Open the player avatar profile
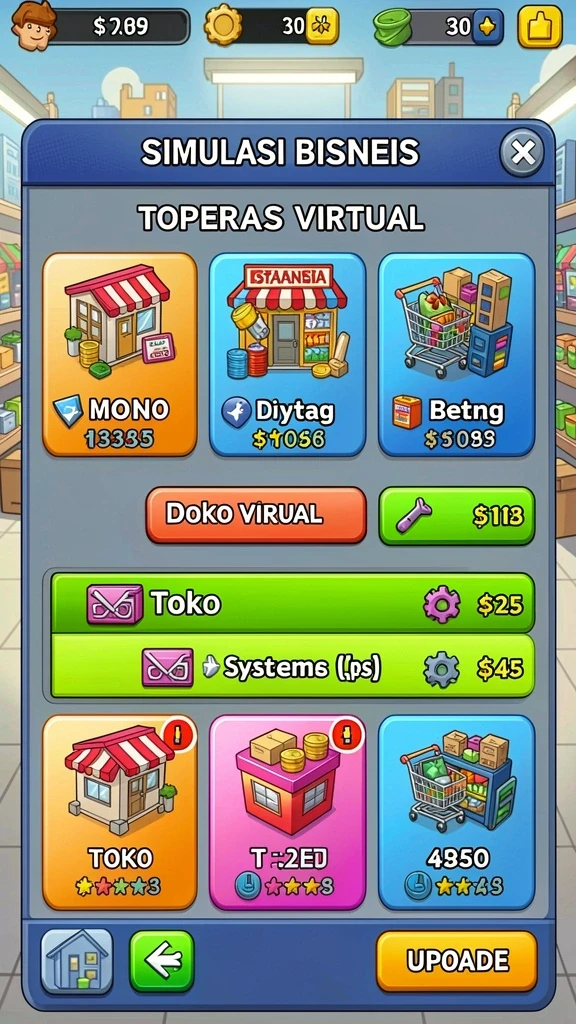This screenshot has height=1024, width=576. point(34,25)
